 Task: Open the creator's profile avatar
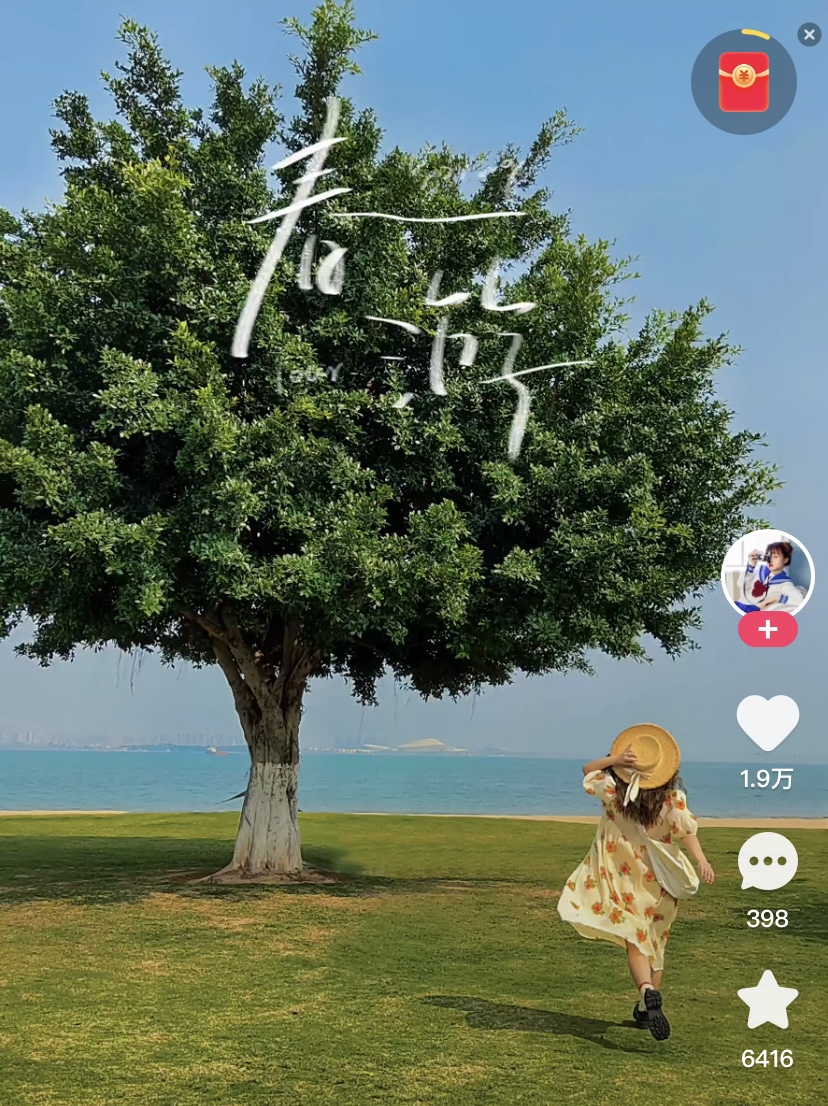point(767,574)
